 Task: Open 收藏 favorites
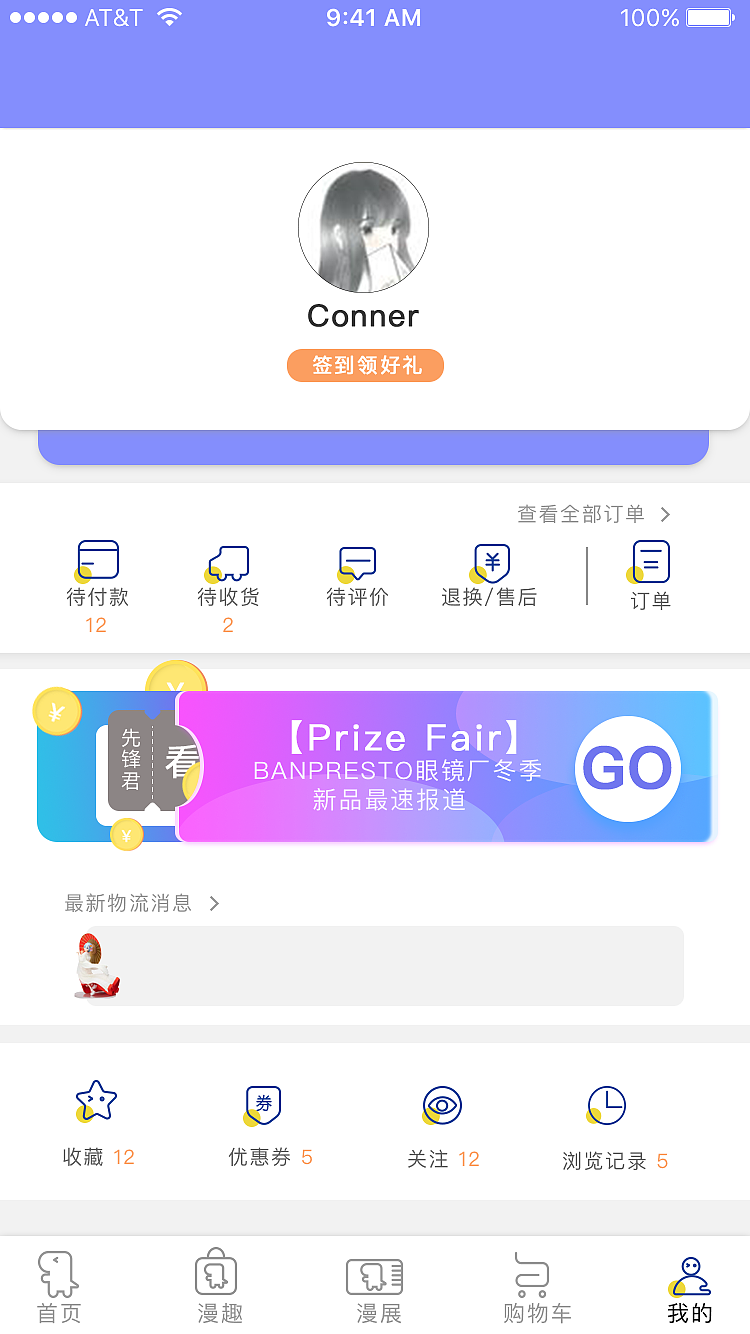coord(98,1125)
